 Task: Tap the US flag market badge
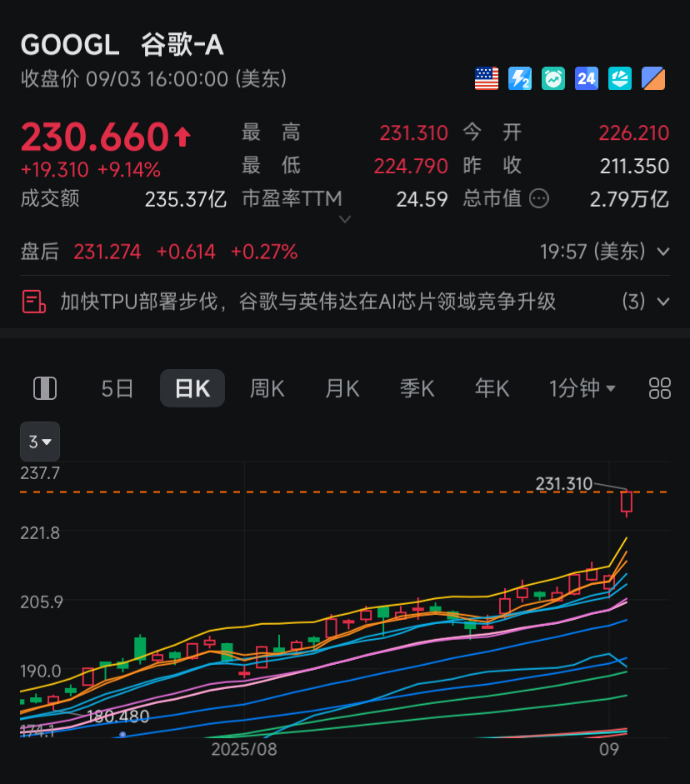pyautogui.click(x=486, y=78)
